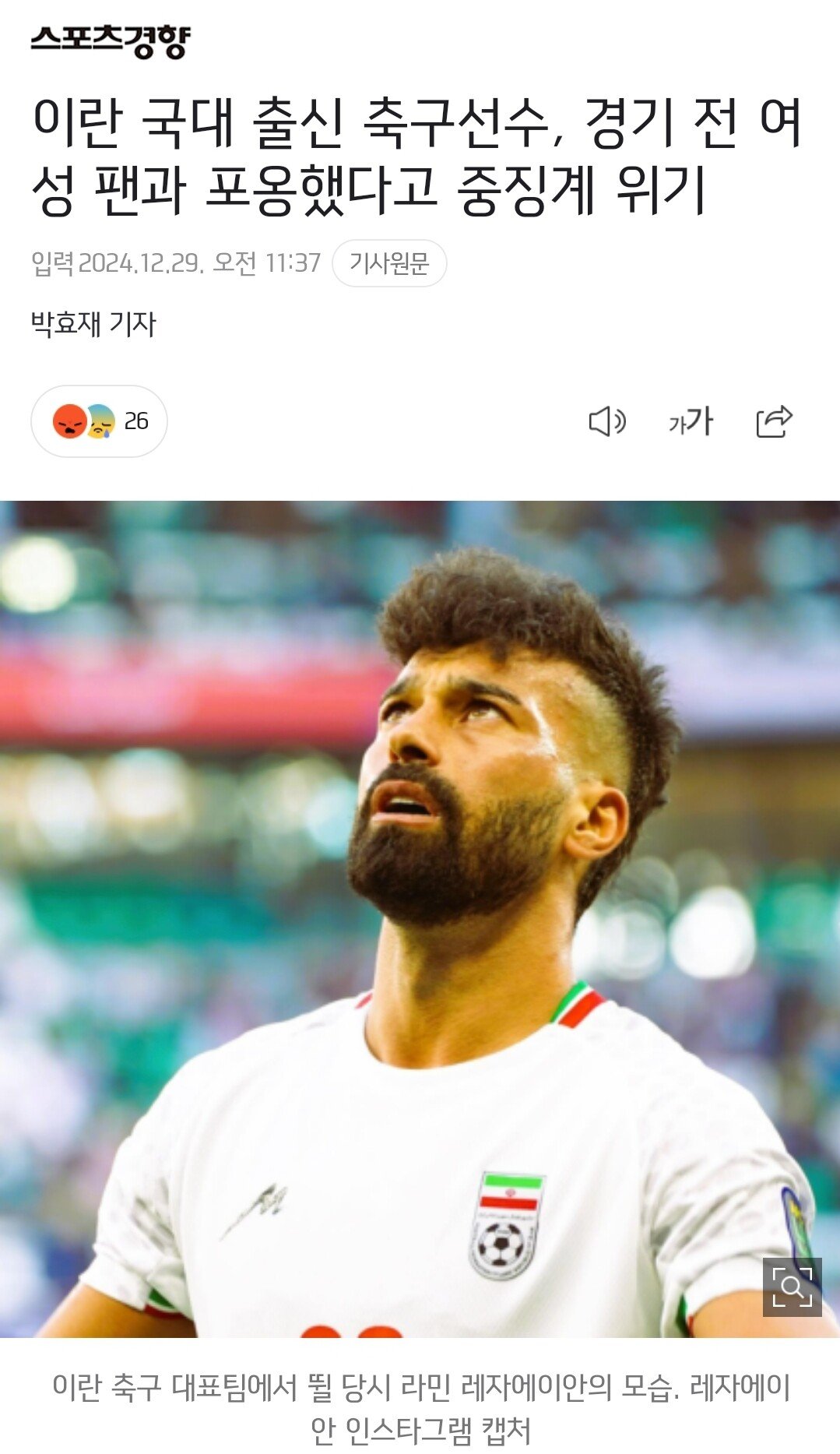Listen to the article with the speaker icon

[x=606, y=421]
